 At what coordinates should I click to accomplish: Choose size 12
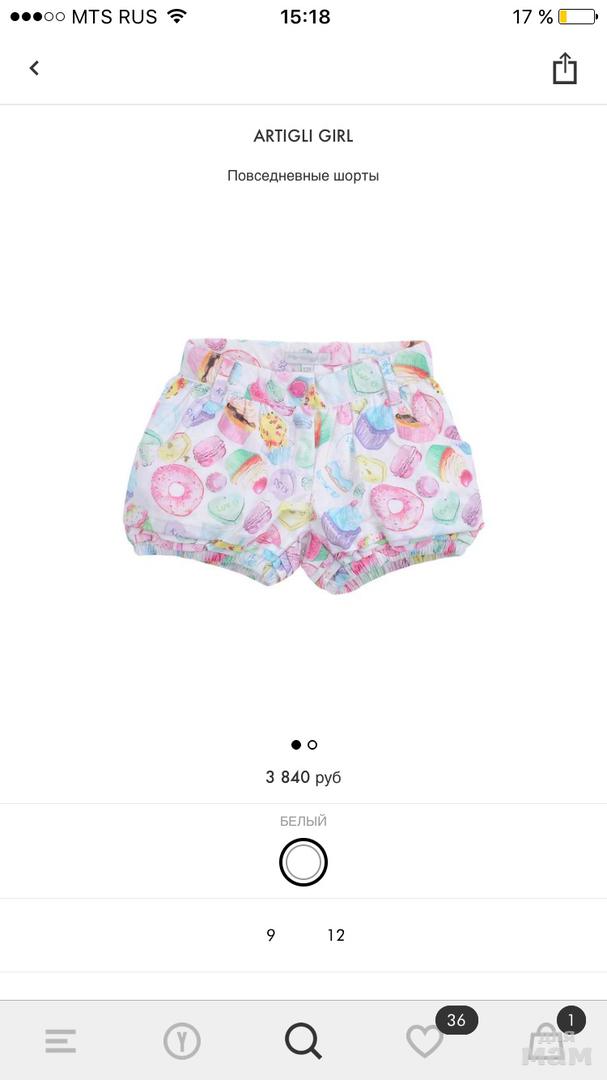[x=336, y=935]
